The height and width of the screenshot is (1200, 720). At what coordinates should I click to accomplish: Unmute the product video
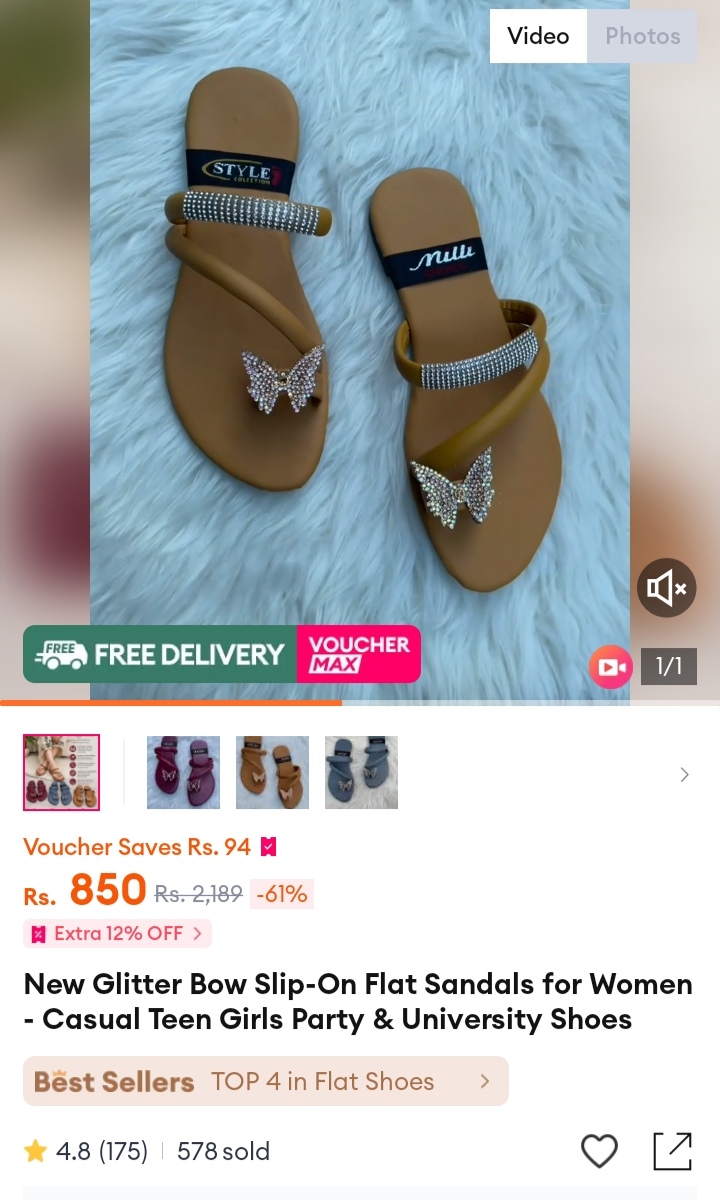(x=666, y=588)
